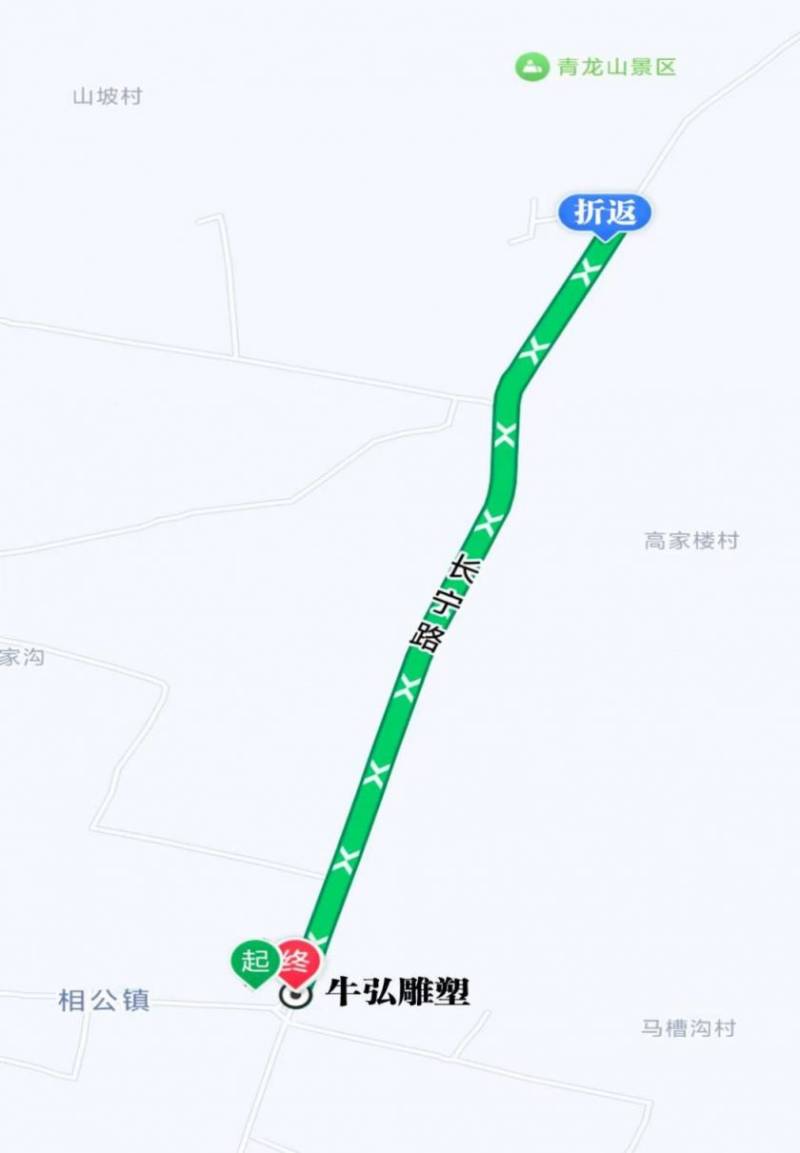Click the X marker beside 长宁路 label

click(489, 521)
